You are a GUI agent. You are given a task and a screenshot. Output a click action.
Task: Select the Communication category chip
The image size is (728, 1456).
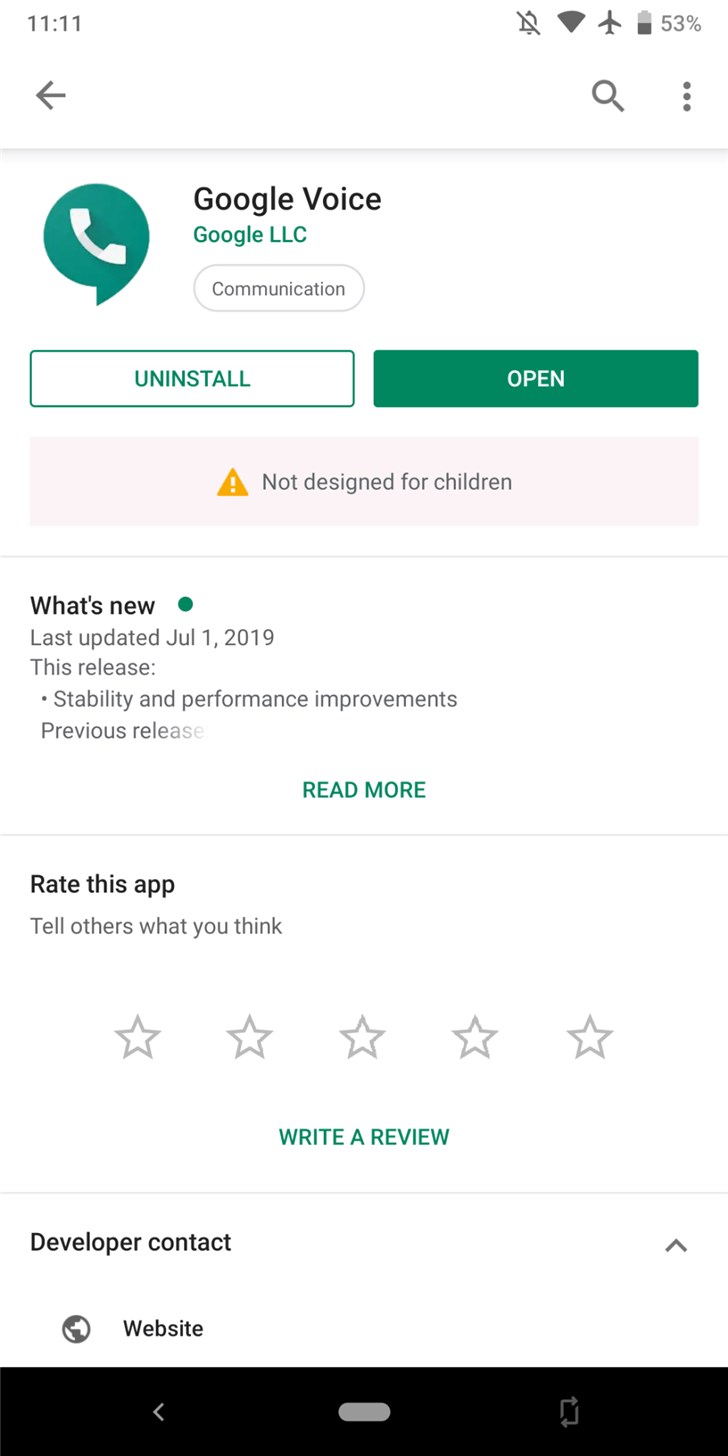(278, 289)
